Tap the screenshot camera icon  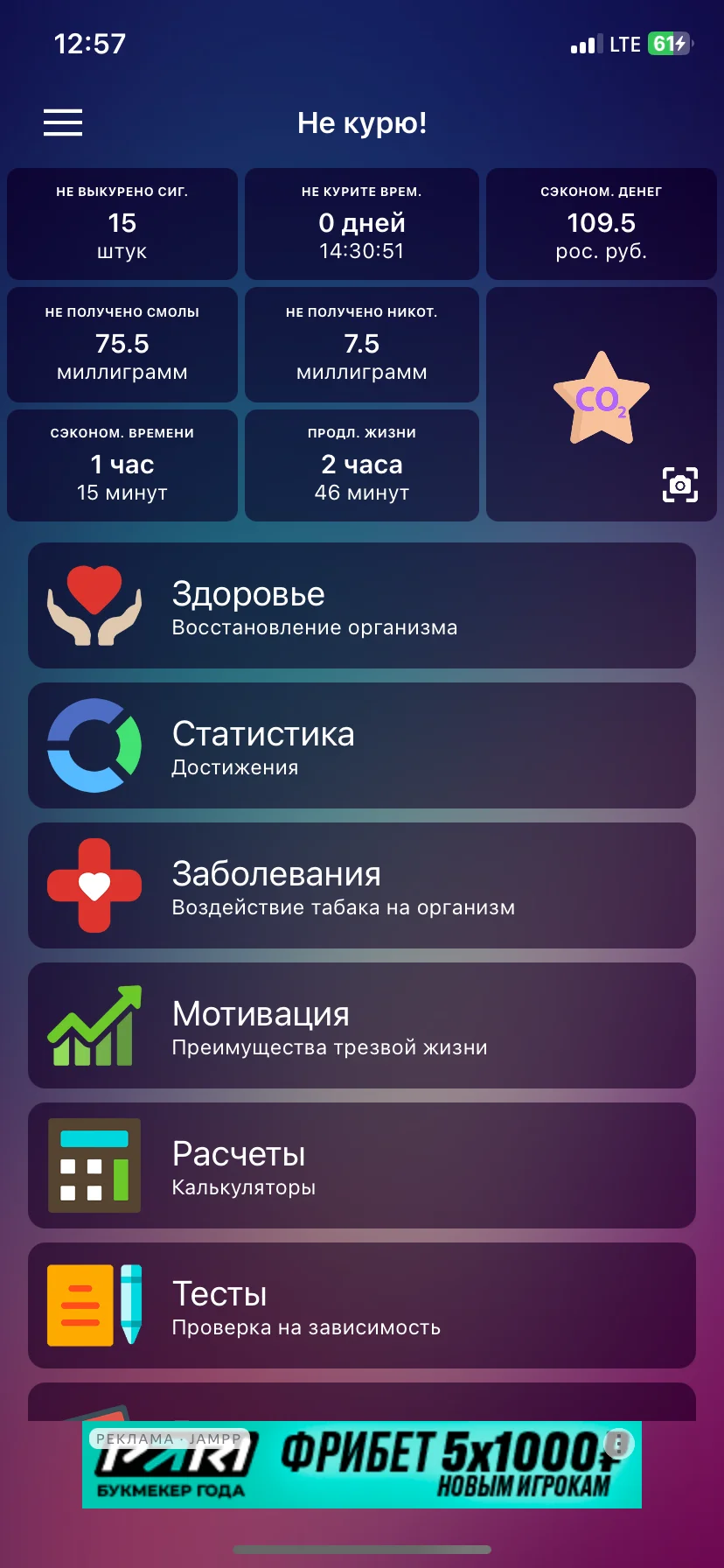679,485
